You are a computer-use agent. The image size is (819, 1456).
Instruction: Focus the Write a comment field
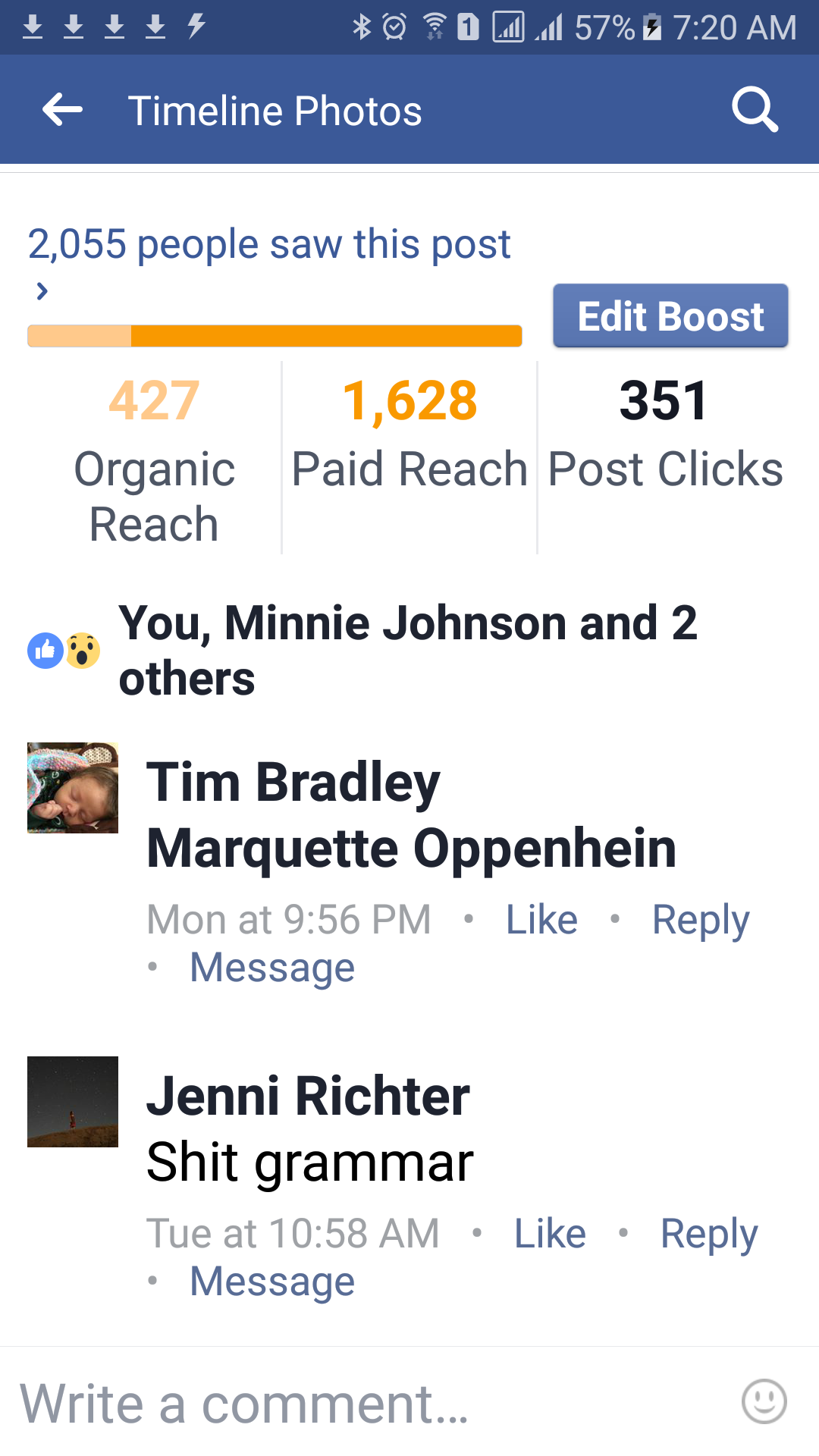tap(364, 1403)
